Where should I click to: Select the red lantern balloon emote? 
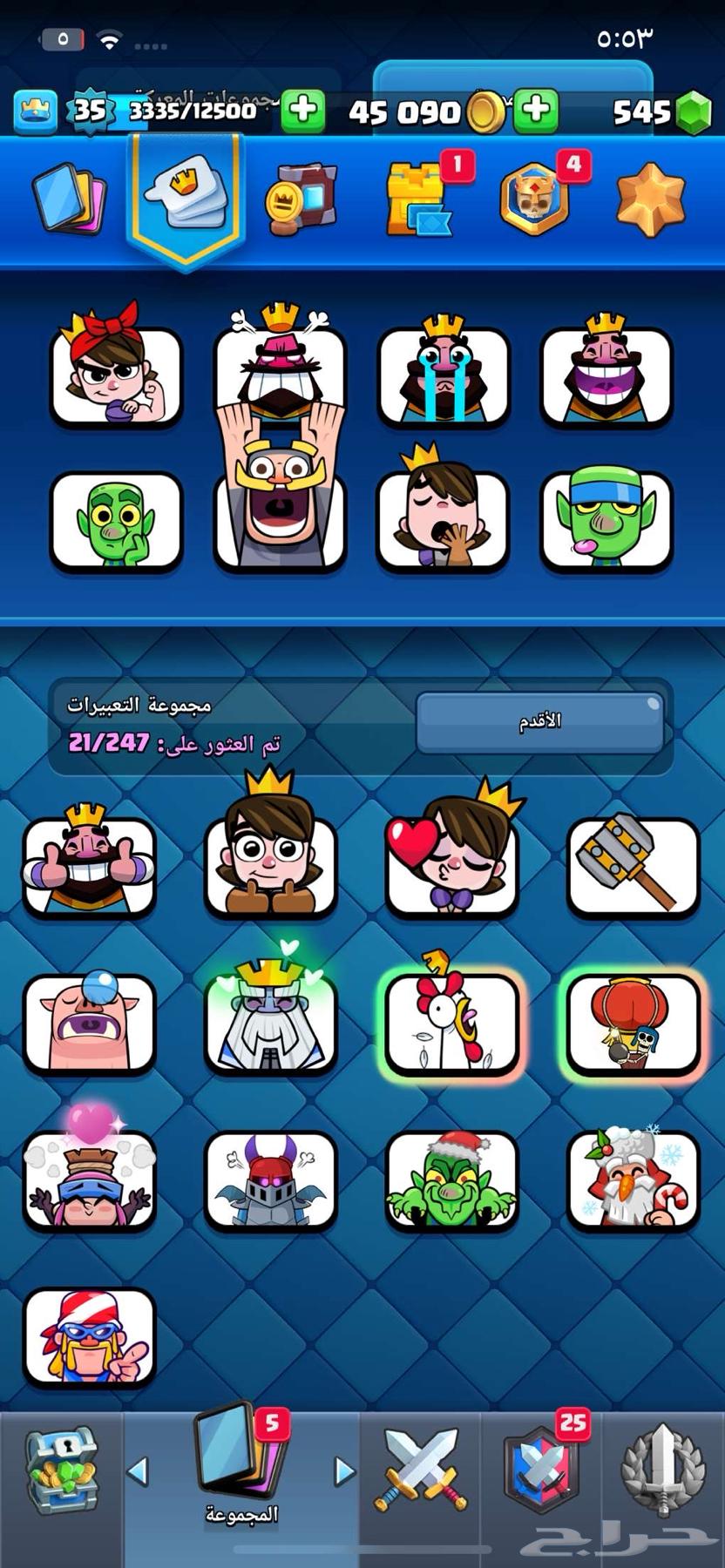[x=633, y=1022]
